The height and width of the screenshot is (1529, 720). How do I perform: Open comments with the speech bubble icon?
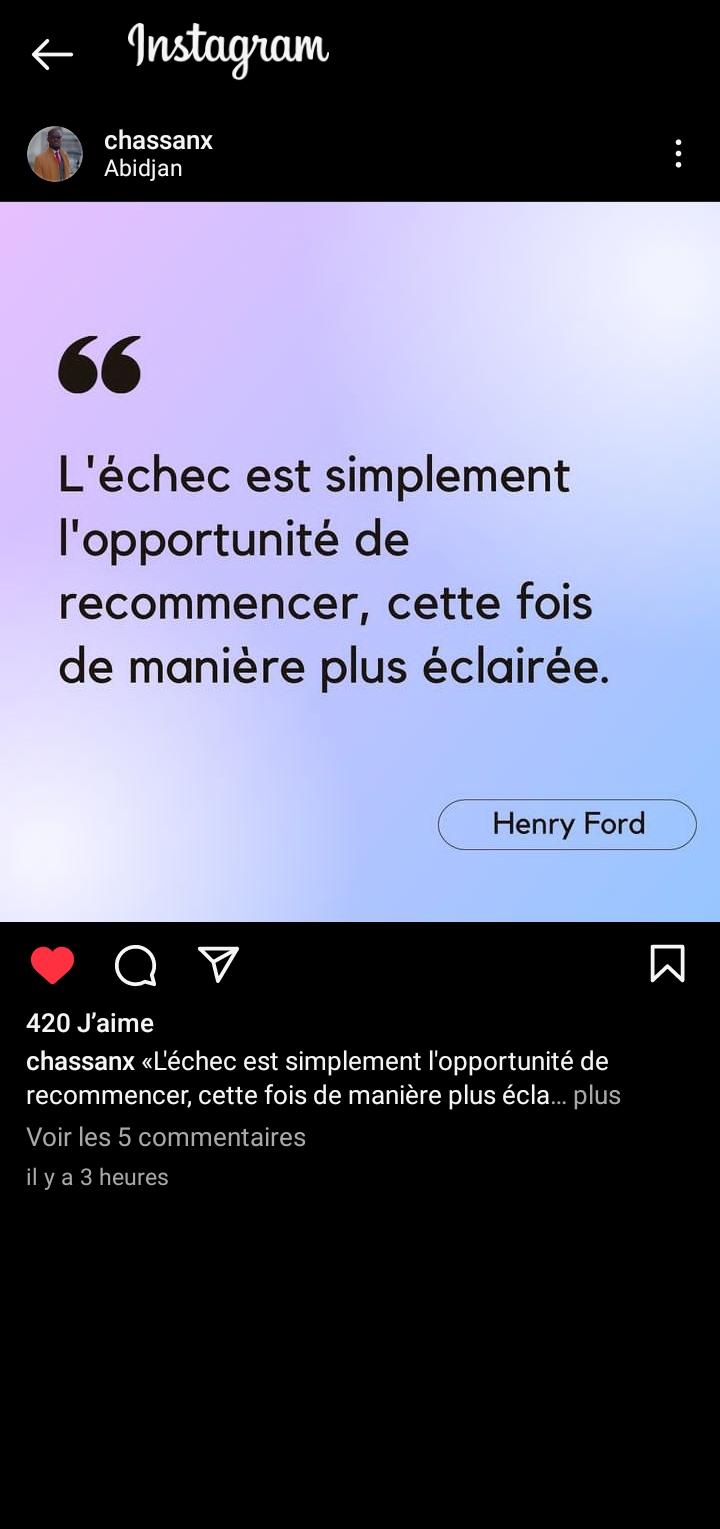[136, 965]
